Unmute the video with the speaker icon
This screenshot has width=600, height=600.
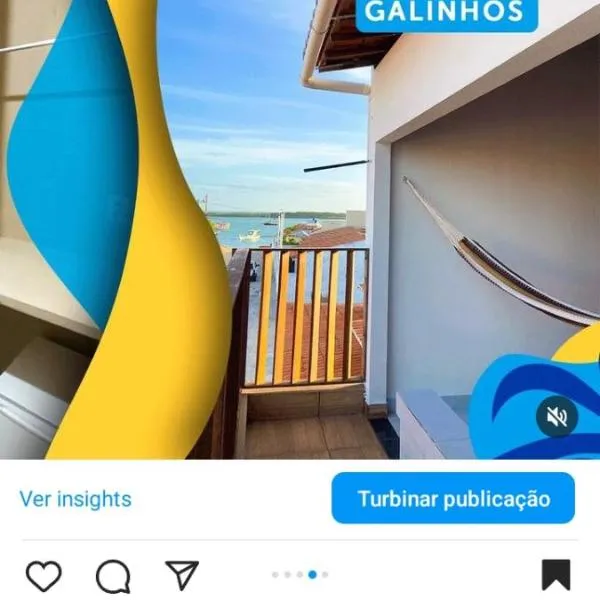click(x=556, y=417)
